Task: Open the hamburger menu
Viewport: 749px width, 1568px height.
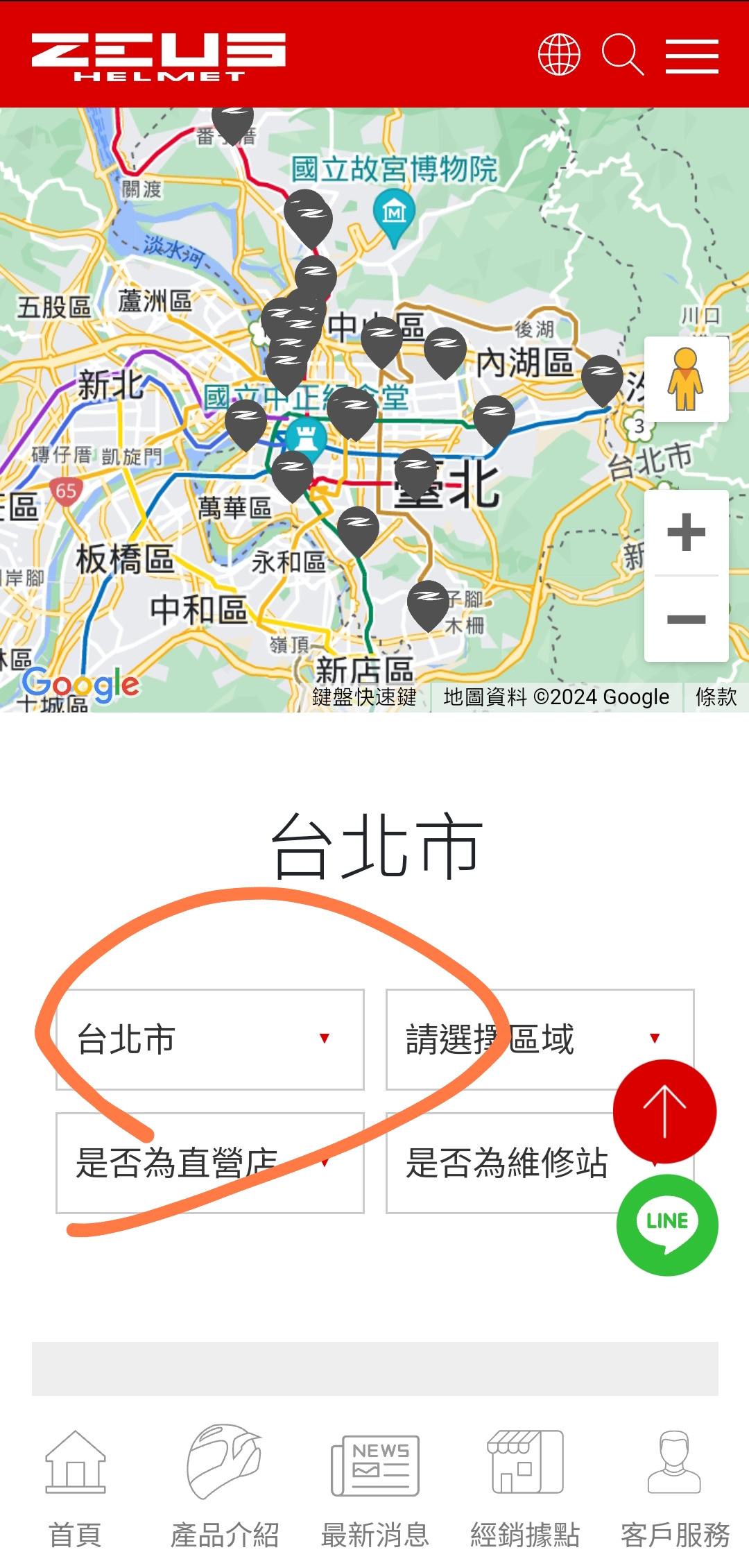Action: coord(691,56)
